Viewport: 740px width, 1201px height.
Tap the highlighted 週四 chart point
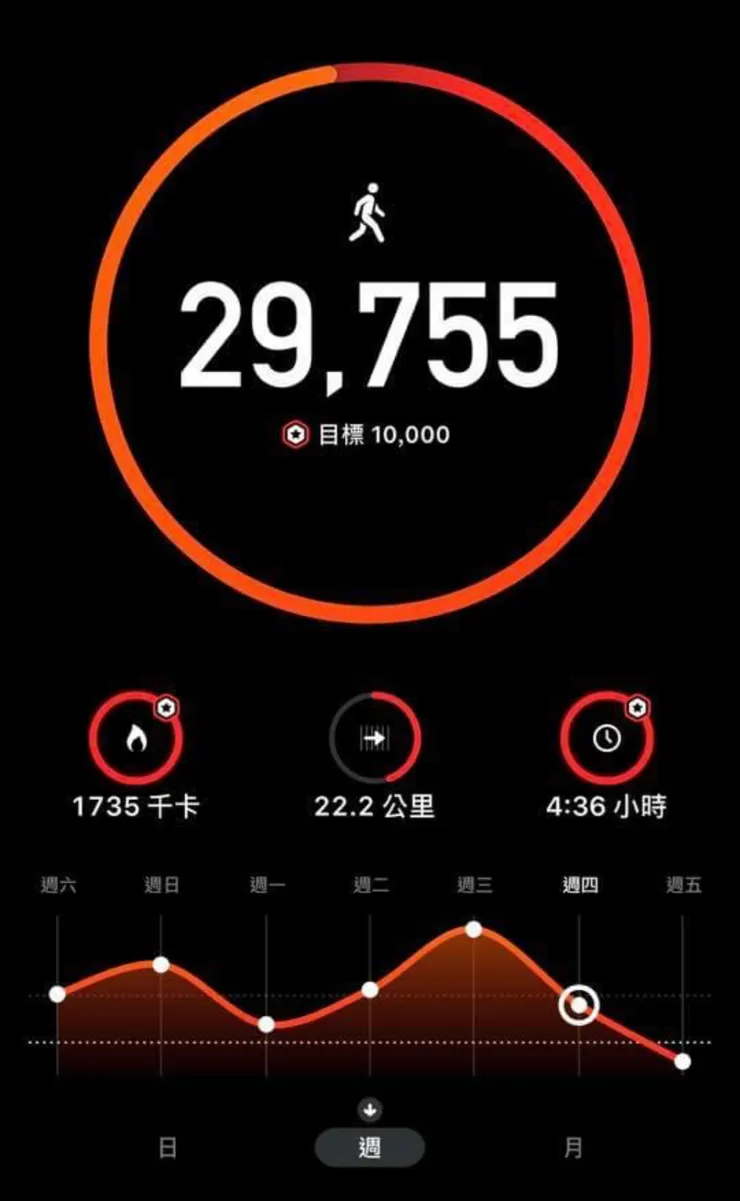pos(578,1005)
